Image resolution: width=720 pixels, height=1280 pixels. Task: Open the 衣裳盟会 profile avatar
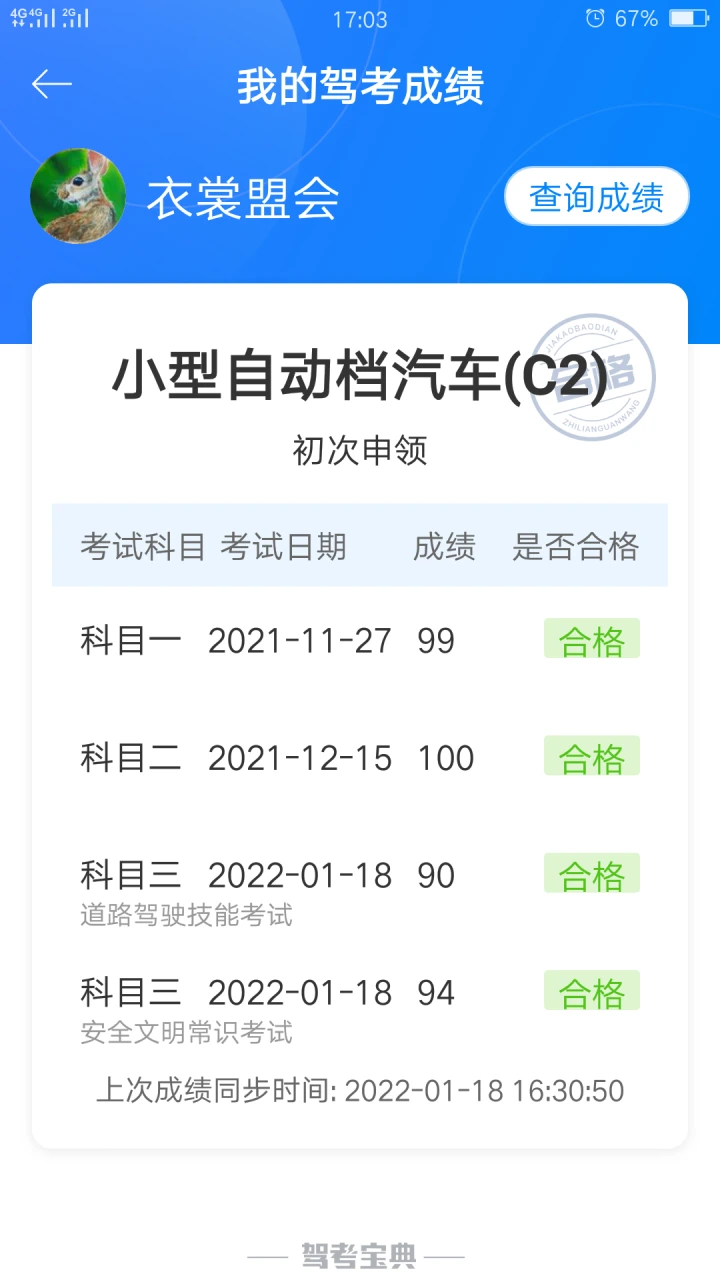[79, 196]
